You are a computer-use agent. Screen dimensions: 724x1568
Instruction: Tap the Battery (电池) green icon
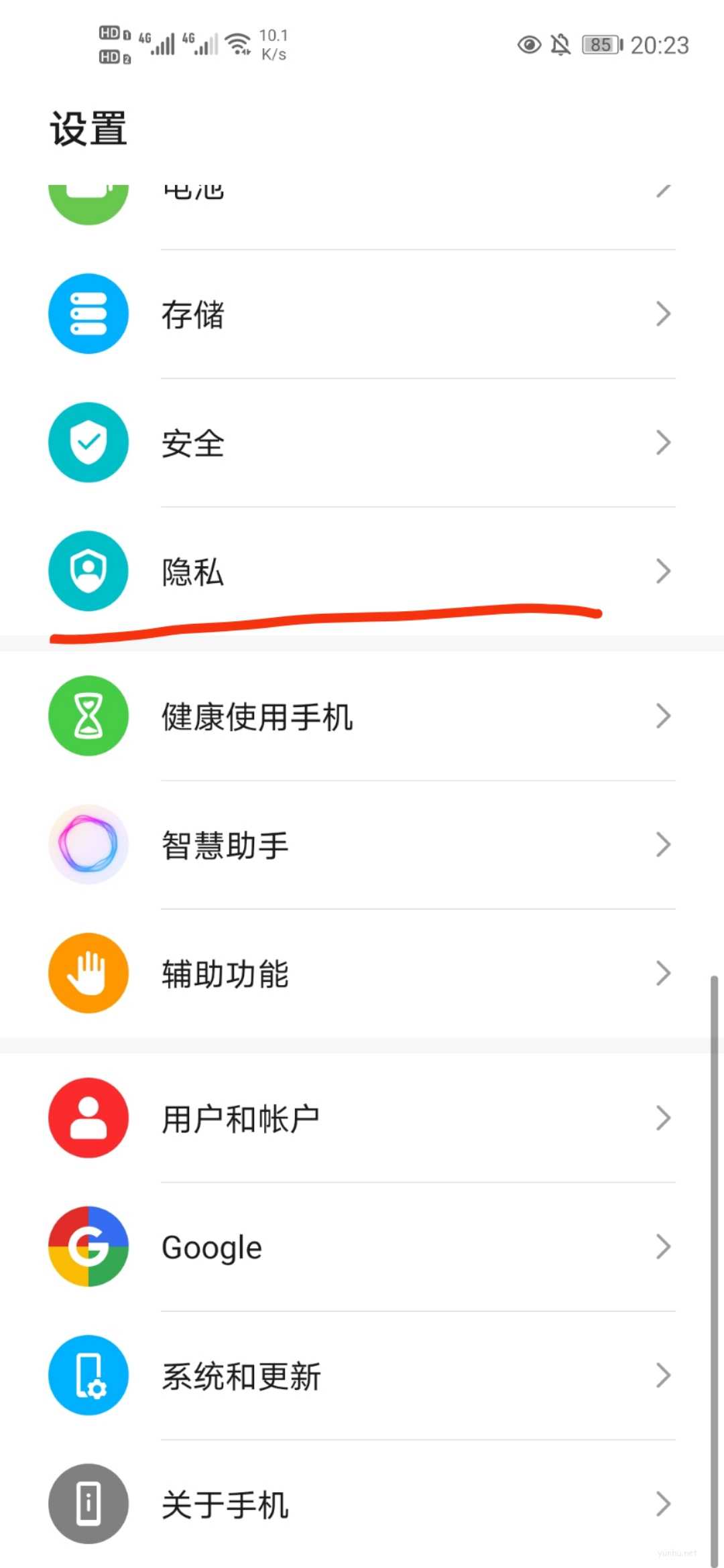[x=88, y=194]
